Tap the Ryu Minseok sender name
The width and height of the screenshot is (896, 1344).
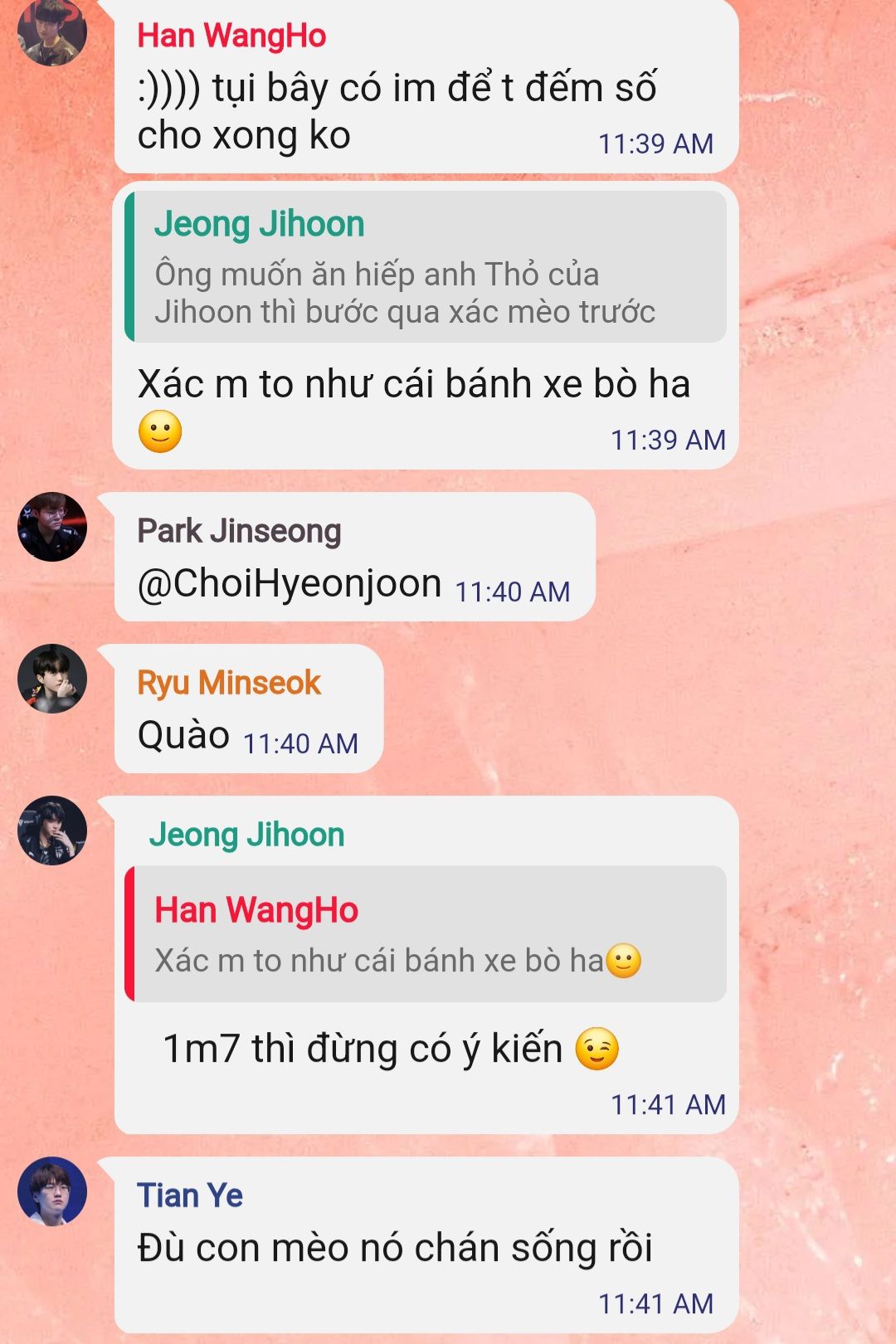tap(229, 683)
